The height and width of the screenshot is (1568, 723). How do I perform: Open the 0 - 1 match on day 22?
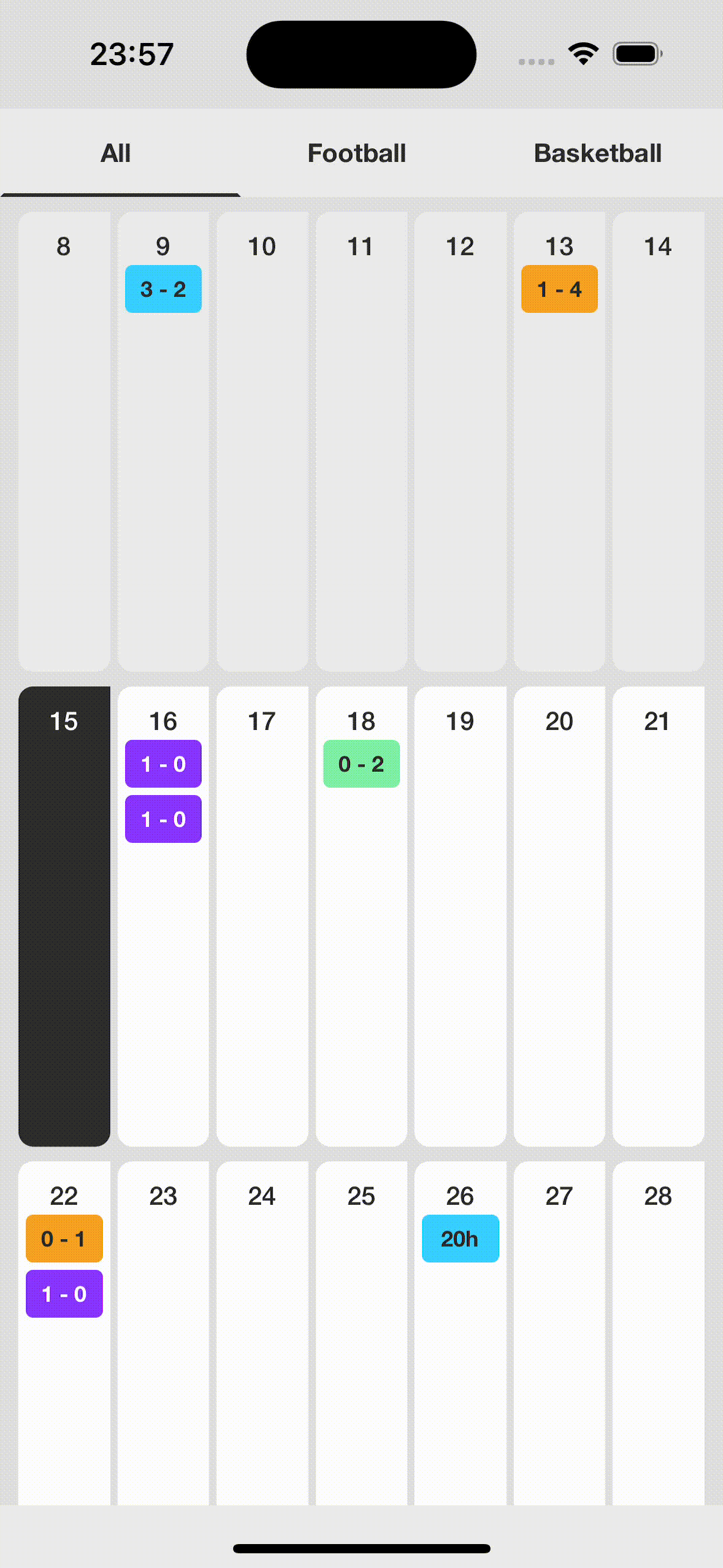point(64,1239)
